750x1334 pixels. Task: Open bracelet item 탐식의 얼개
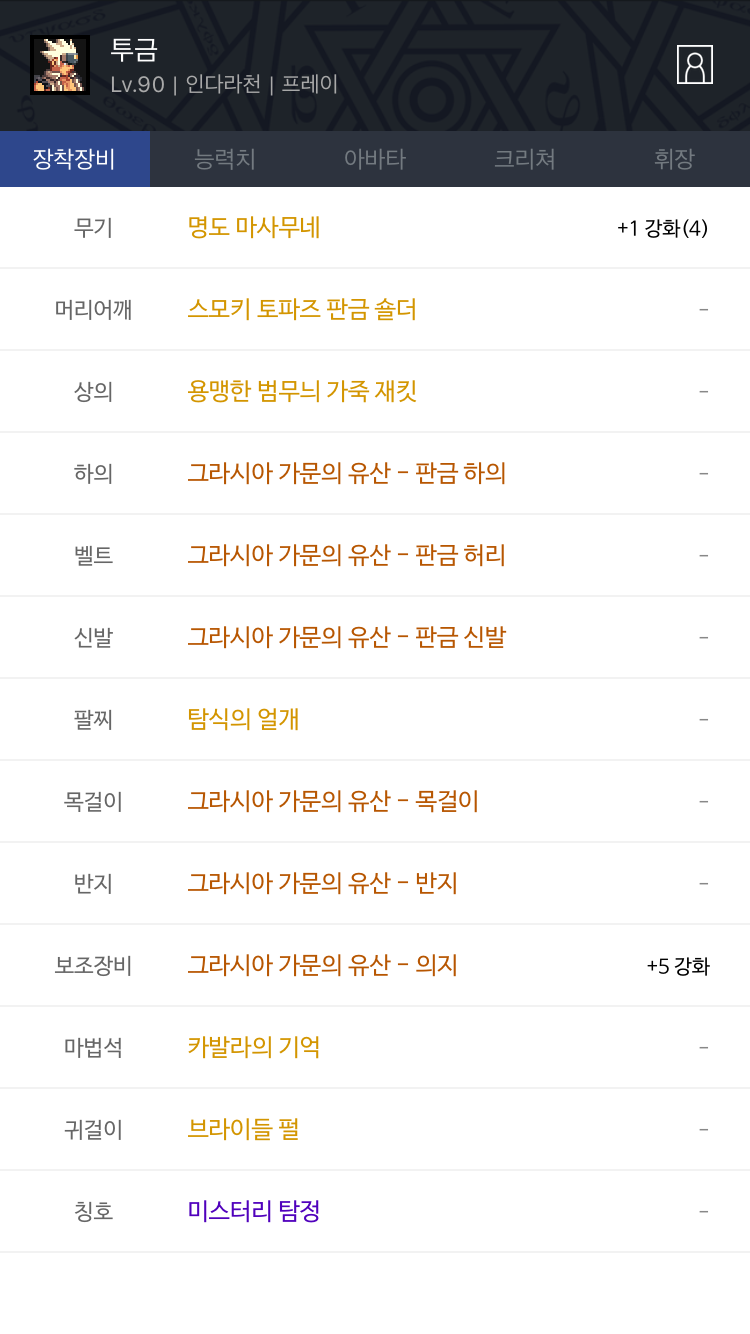click(244, 720)
